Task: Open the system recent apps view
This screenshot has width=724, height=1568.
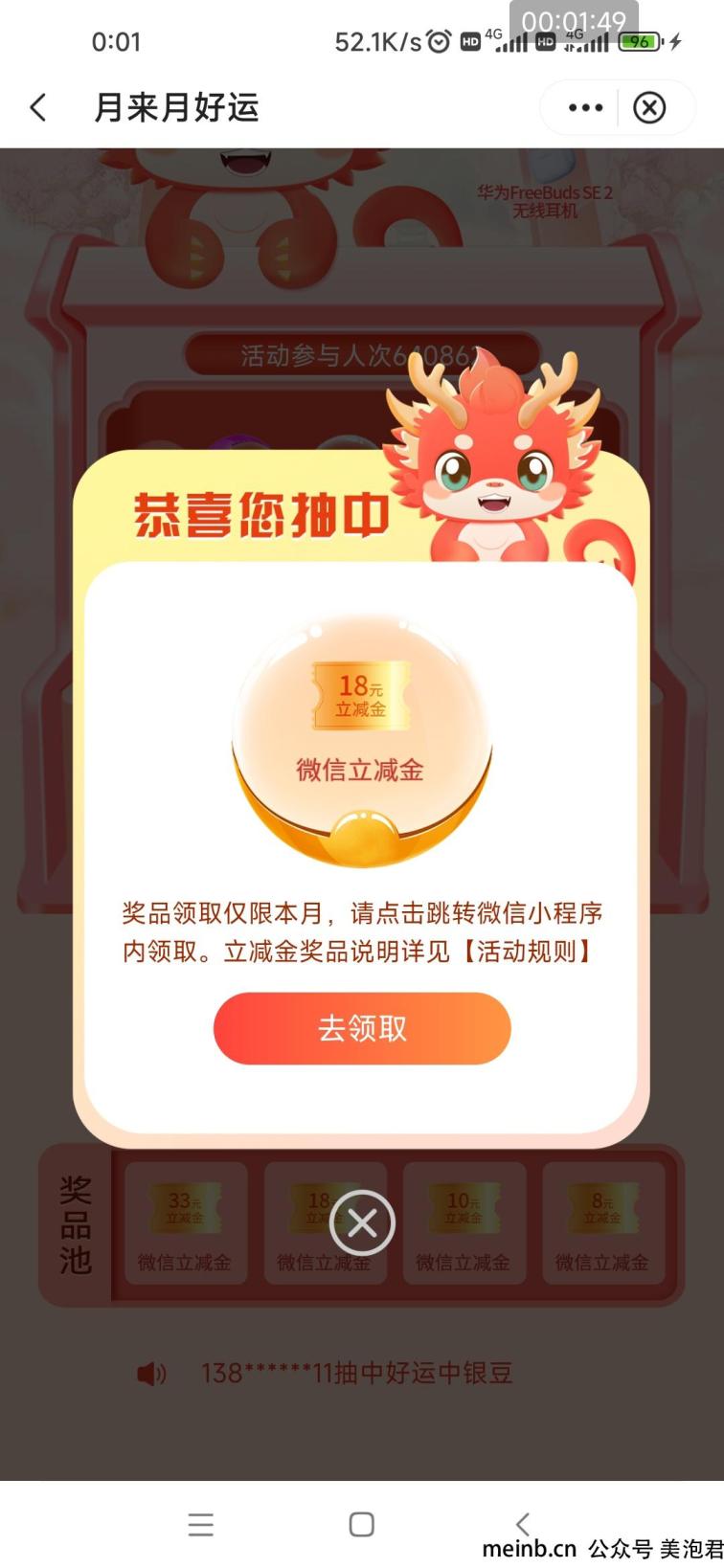Action: (201, 1524)
